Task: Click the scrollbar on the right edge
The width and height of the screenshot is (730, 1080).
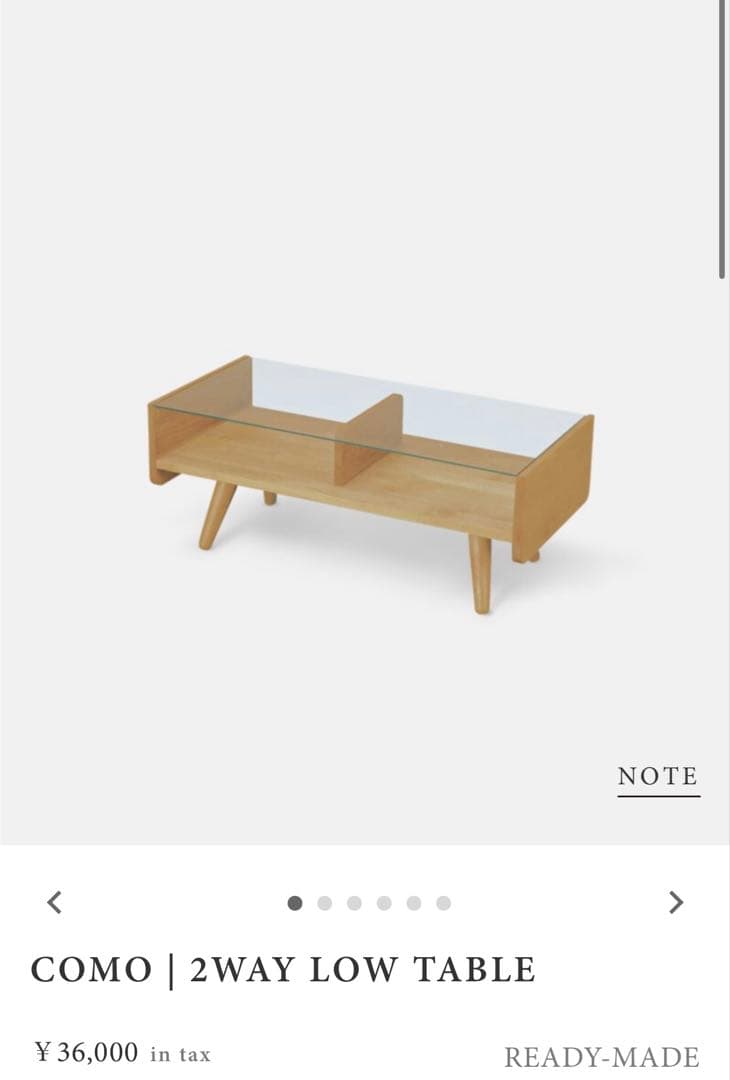Action: click(x=723, y=140)
